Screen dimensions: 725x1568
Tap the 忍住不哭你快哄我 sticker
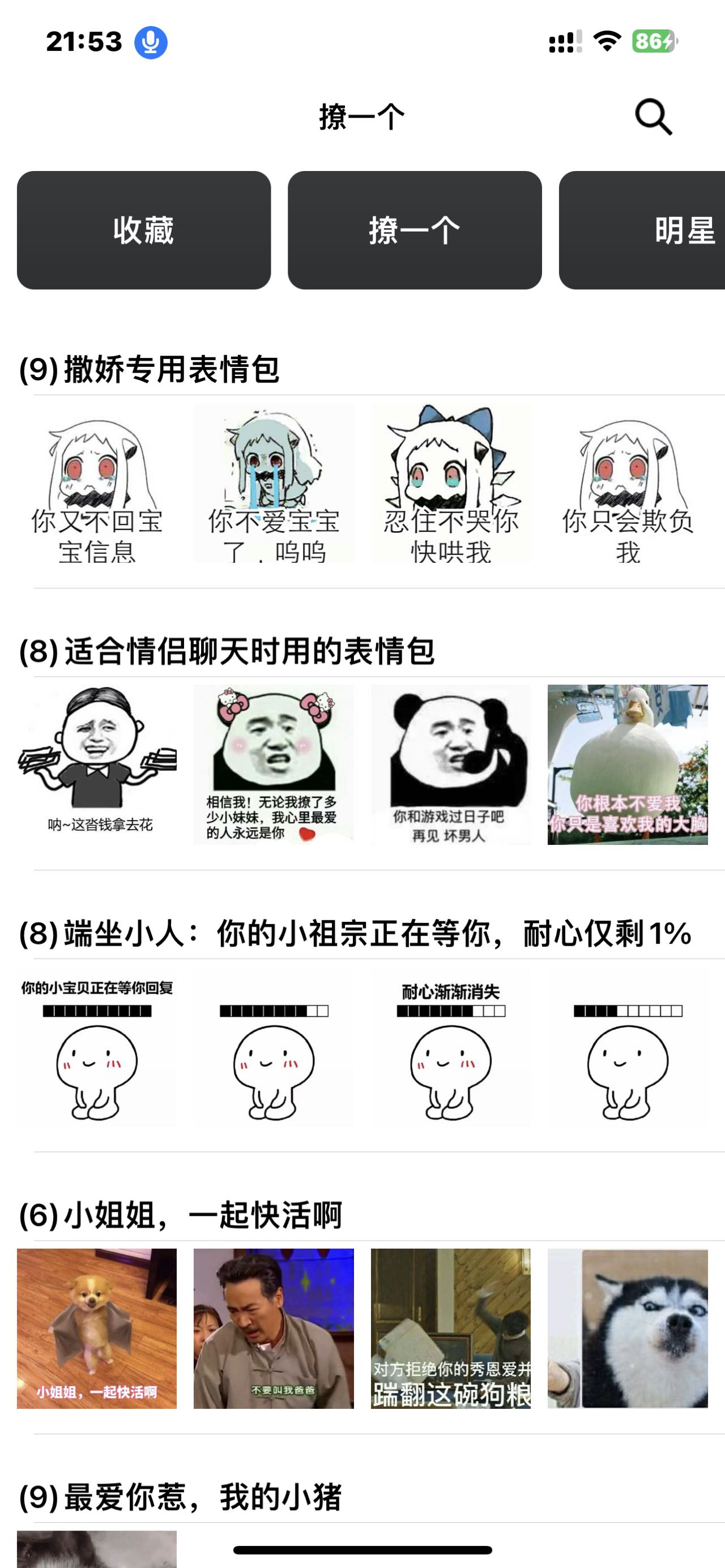click(450, 482)
